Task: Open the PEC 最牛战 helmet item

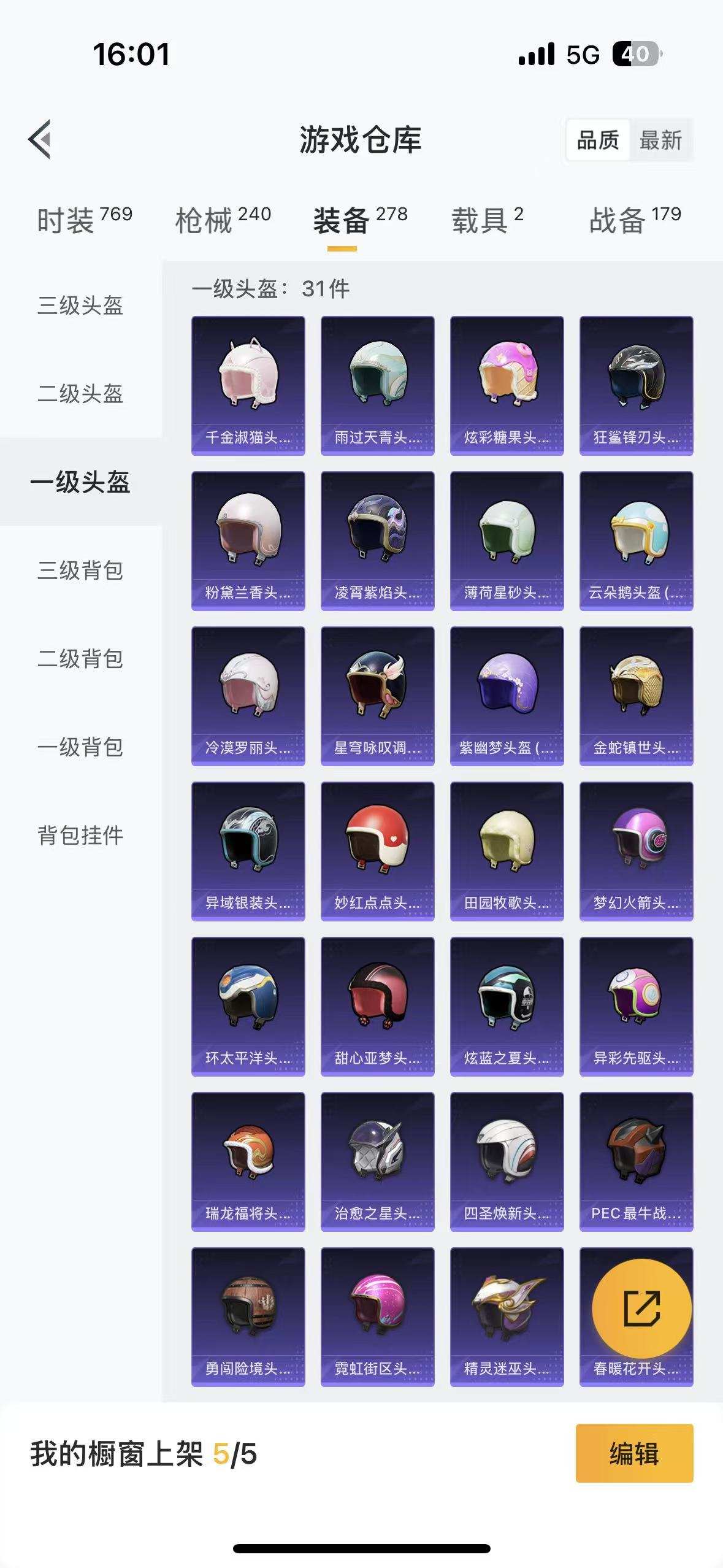Action: pos(636,1163)
